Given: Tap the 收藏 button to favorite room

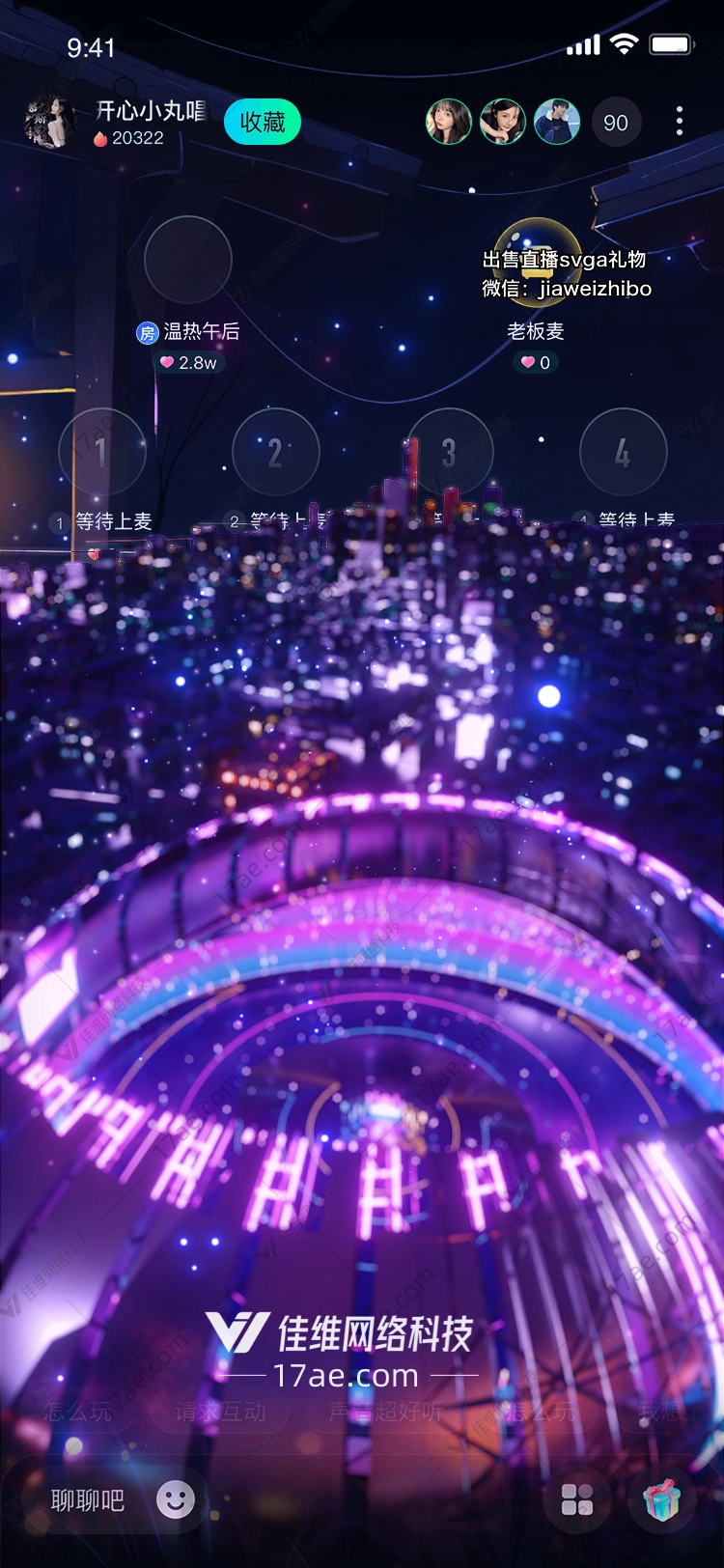Looking at the screenshot, I should [x=263, y=123].
